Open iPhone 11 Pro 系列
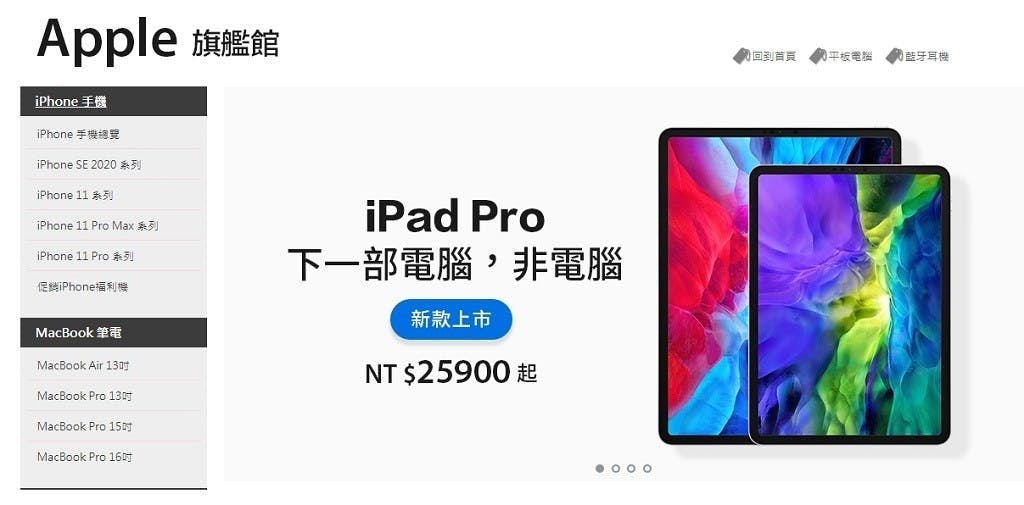The image size is (1024, 505). coord(85,256)
